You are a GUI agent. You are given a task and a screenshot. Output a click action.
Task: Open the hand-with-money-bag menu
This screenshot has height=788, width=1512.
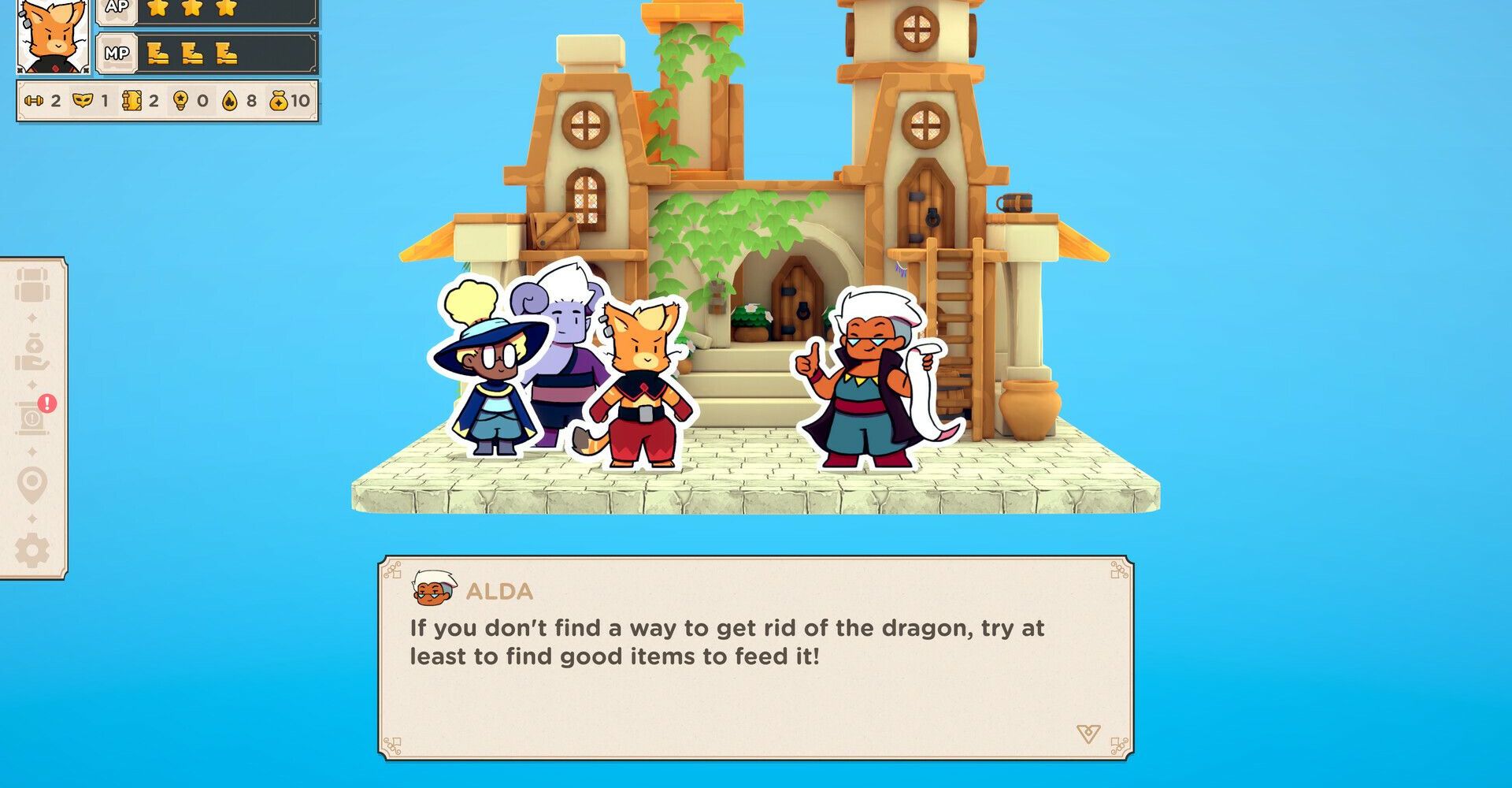pos(32,353)
